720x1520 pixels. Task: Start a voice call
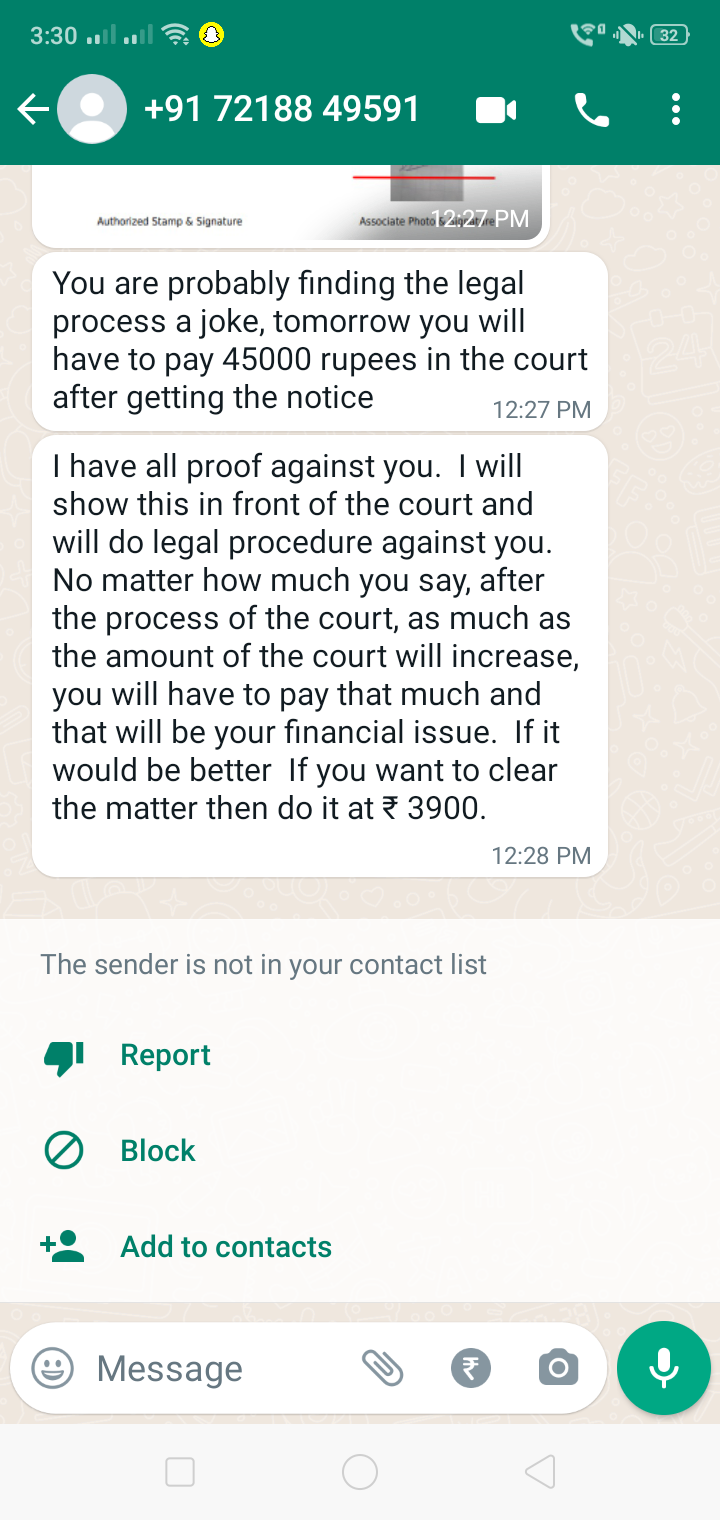click(592, 110)
